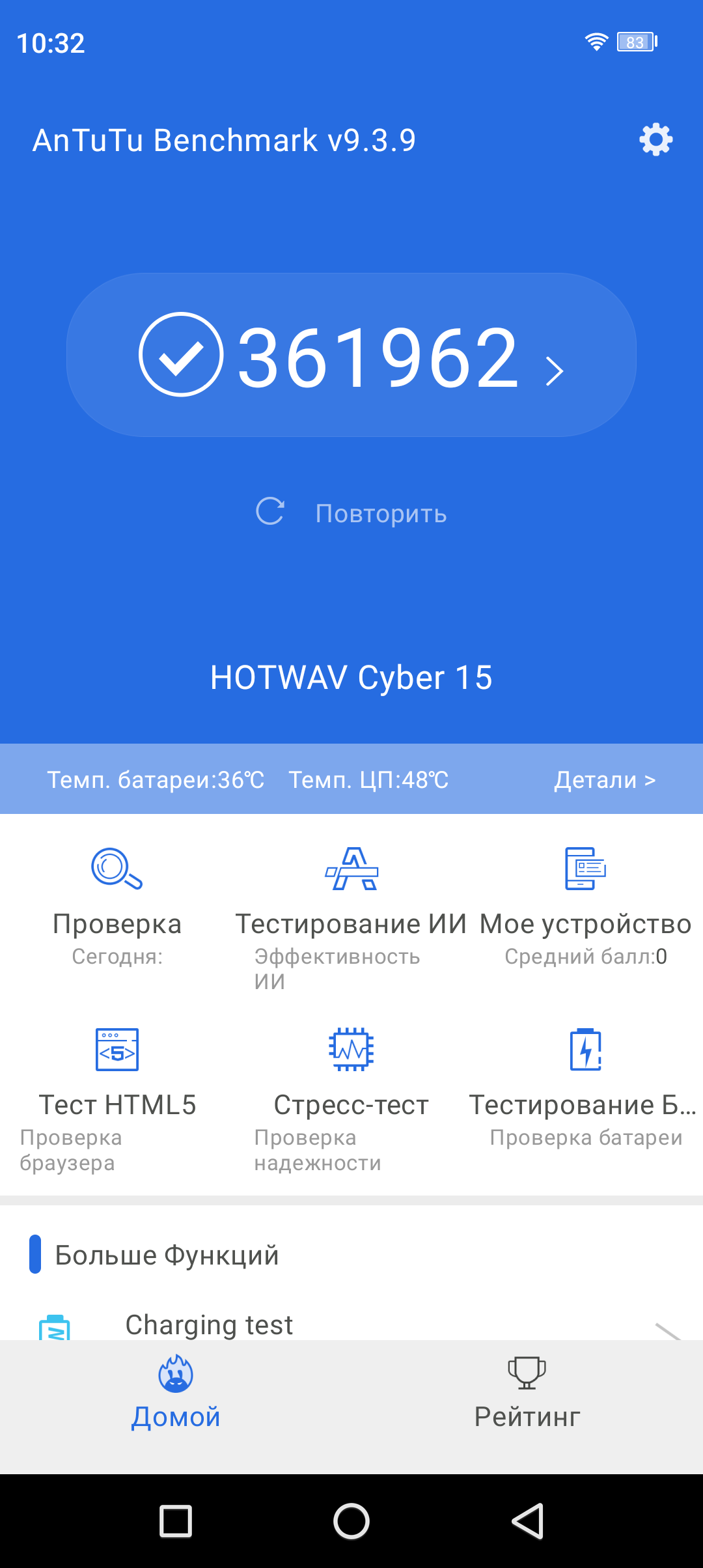Image resolution: width=703 pixels, height=1568 pixels.
Task: Open recent apps with the square button
Action: pos(176,1521)
